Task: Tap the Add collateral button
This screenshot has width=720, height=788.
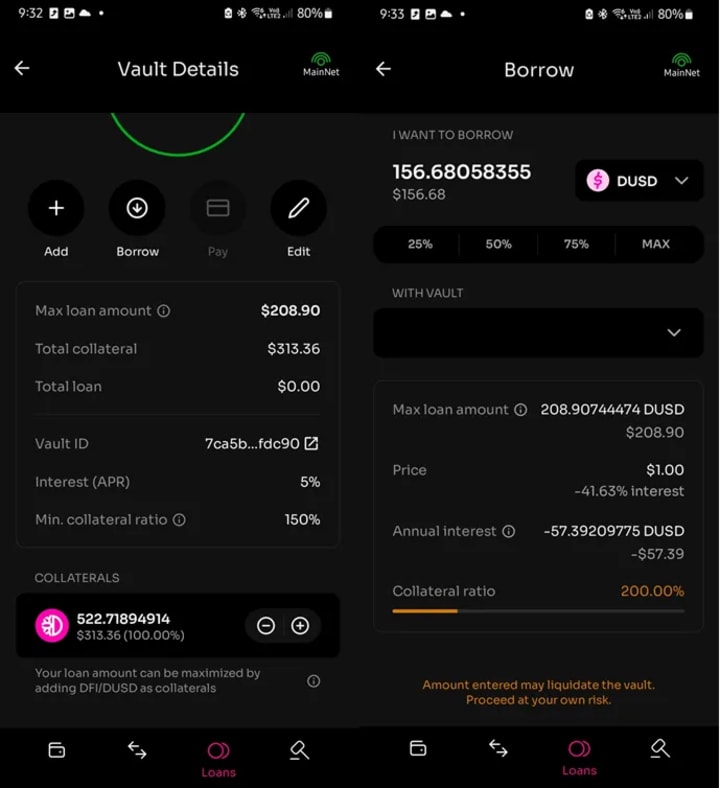Action: coord(56,208)
